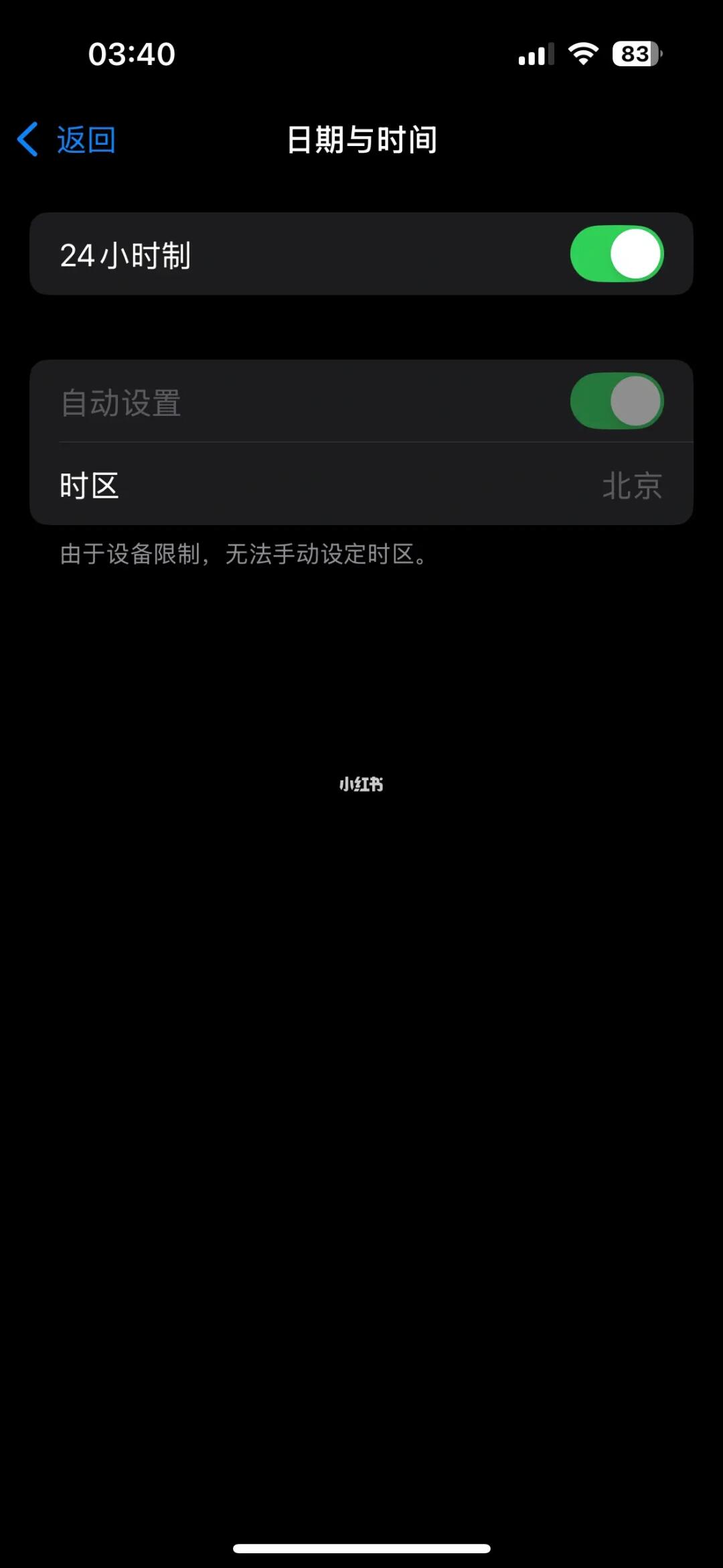Tap the 自动设置 toggle switch
Viewport: 723px width, 1568px height.
616,402
